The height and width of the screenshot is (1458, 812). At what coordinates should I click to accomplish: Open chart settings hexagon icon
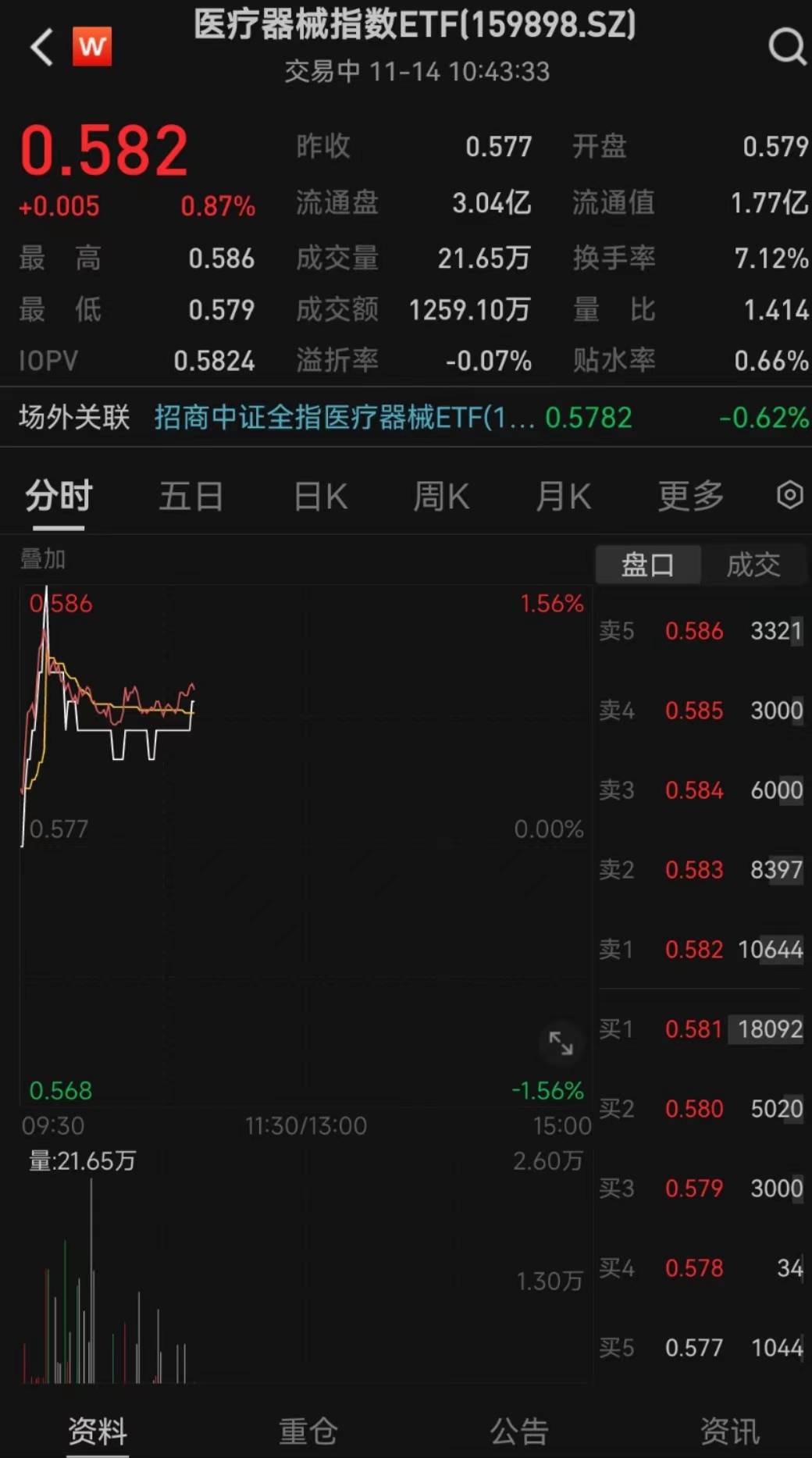pos(789,495)
